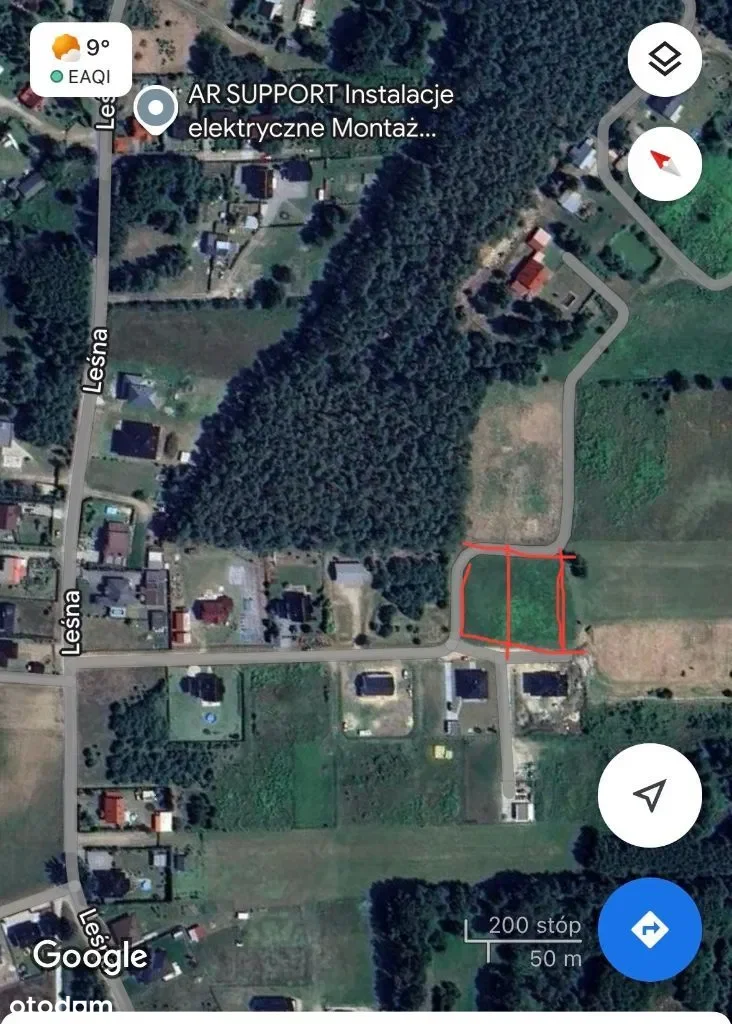The image size is (732, 1024).
Task: Open directions with the blue button
Action: click(x=650, y=929)
